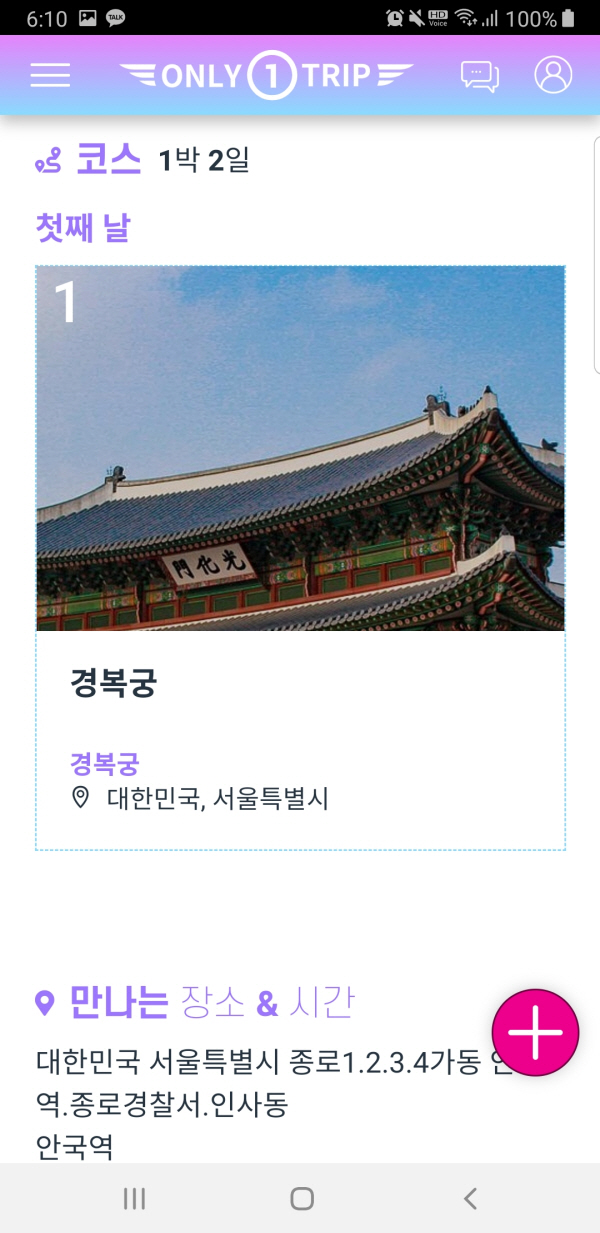Open the user profile icon
Screen dimensions: 600x1233
pos(553,75)
